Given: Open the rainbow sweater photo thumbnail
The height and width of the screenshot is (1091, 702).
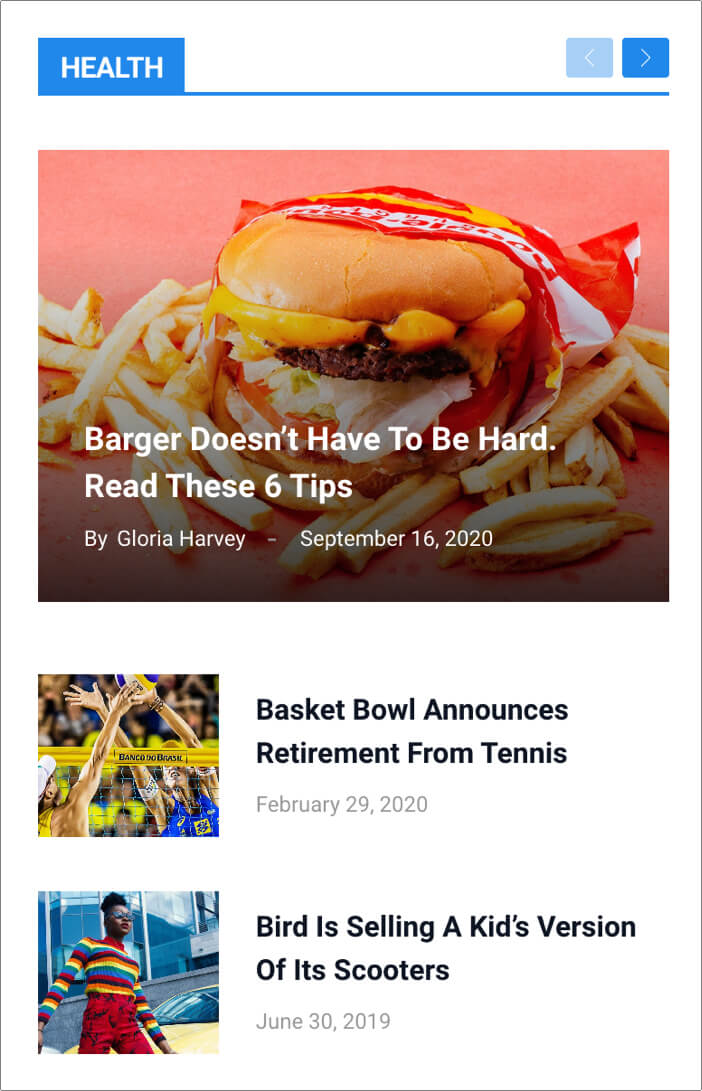Looking at the screenshot, I should [128, 972].
